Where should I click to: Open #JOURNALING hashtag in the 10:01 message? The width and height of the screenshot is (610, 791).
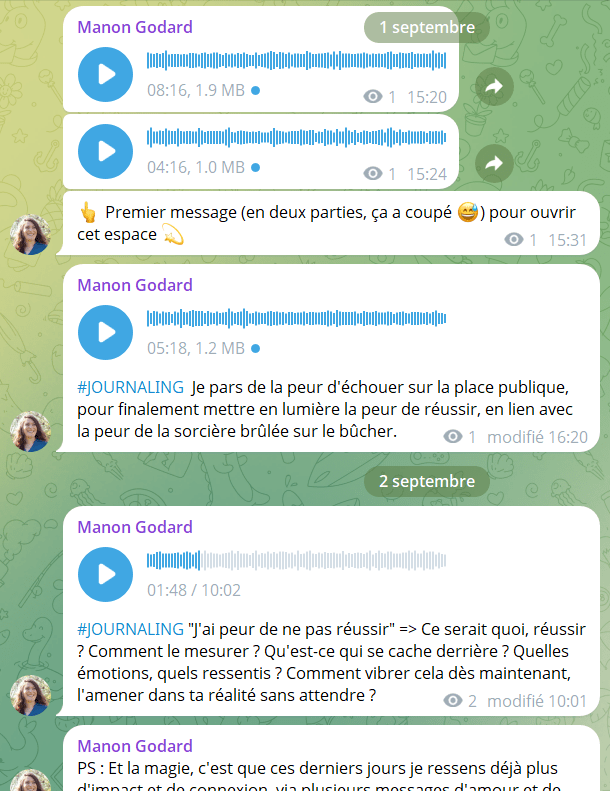[130, 629]
